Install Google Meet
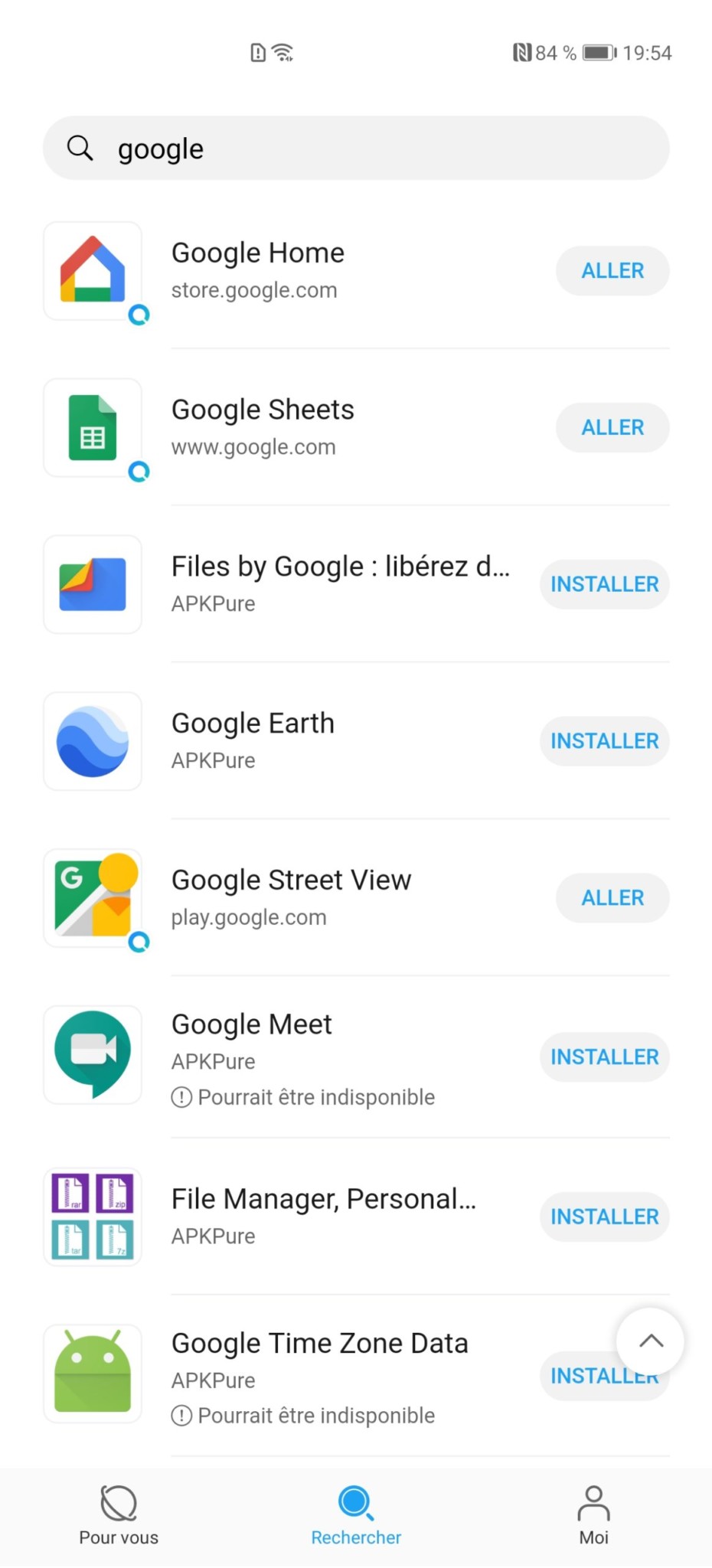 pyautogui.click(x=604, y=1057)
